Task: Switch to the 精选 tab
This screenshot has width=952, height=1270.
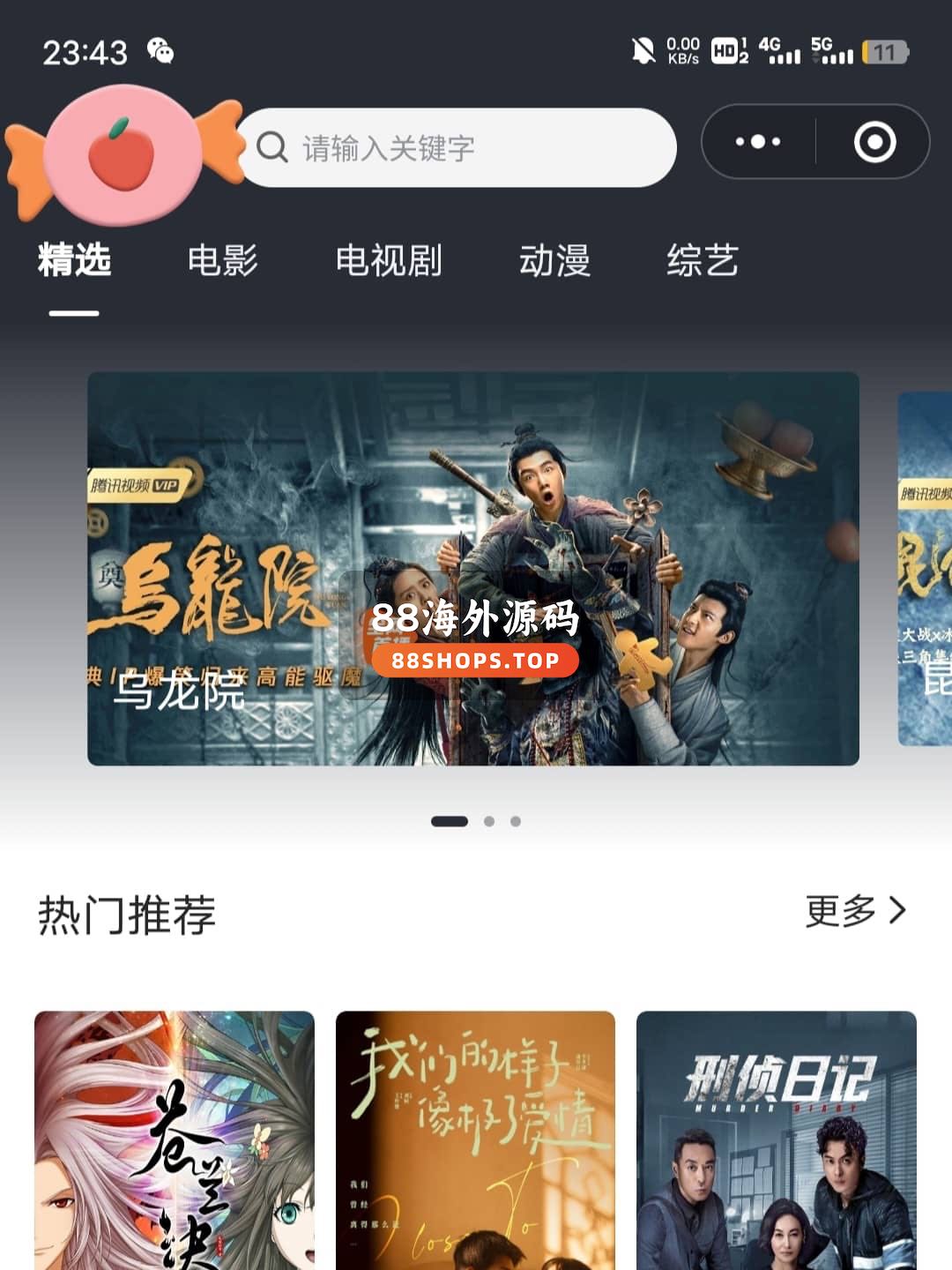Action: [x=74, y=261]
